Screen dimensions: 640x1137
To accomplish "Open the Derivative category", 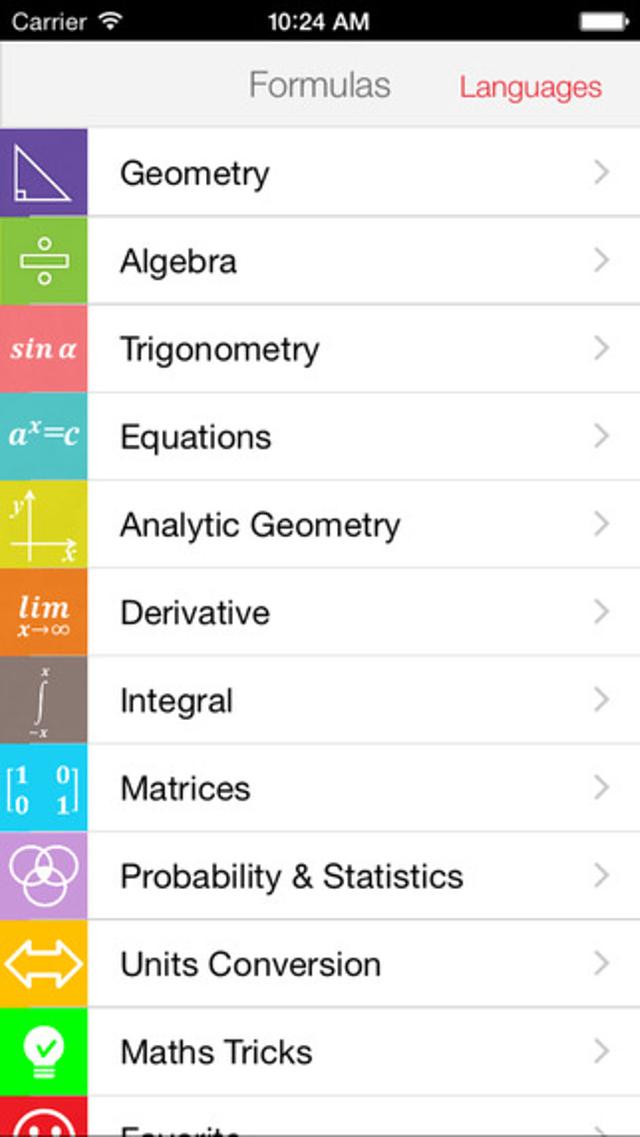I will tap(320, 613).
